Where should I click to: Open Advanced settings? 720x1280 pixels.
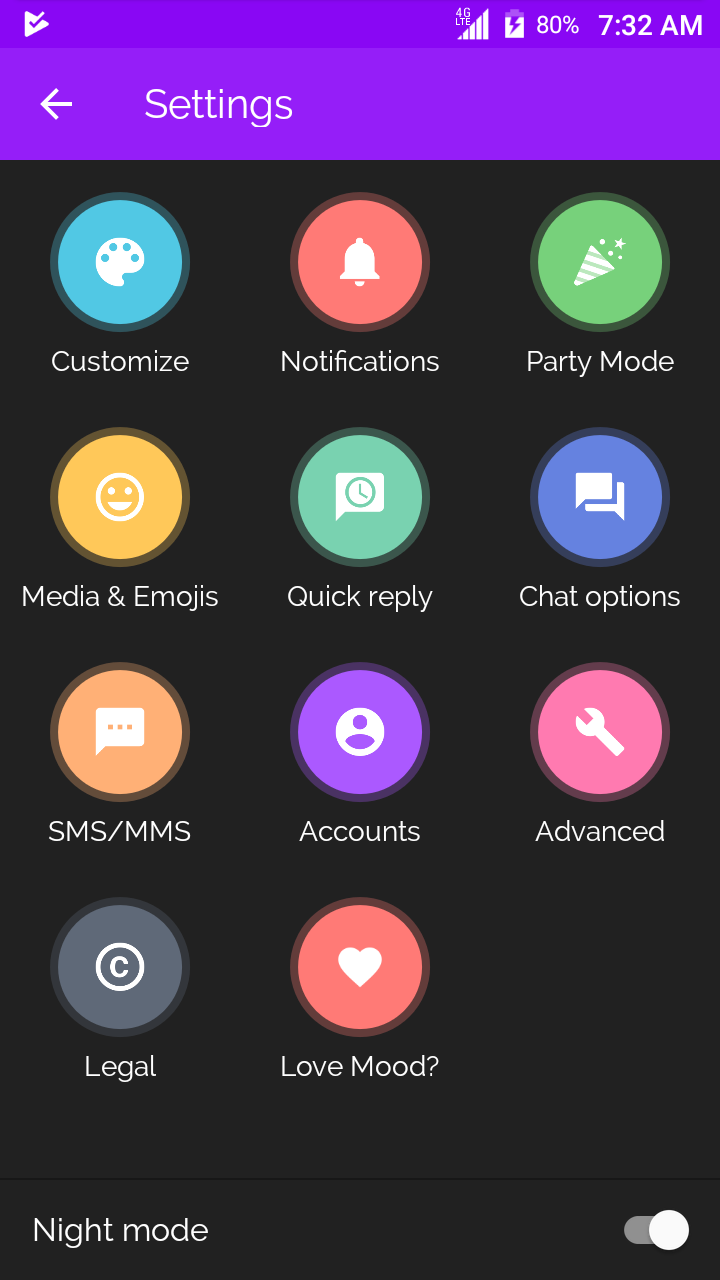(600, 732)
